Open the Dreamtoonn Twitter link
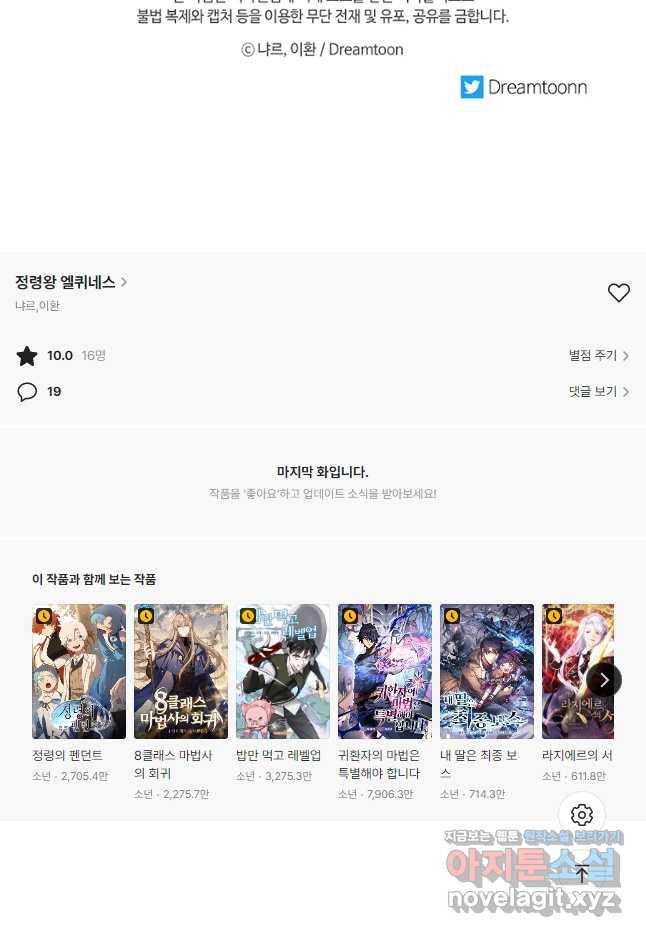This screenshot has width=646, height=937. pyautogui.click(x=524, y=87)
